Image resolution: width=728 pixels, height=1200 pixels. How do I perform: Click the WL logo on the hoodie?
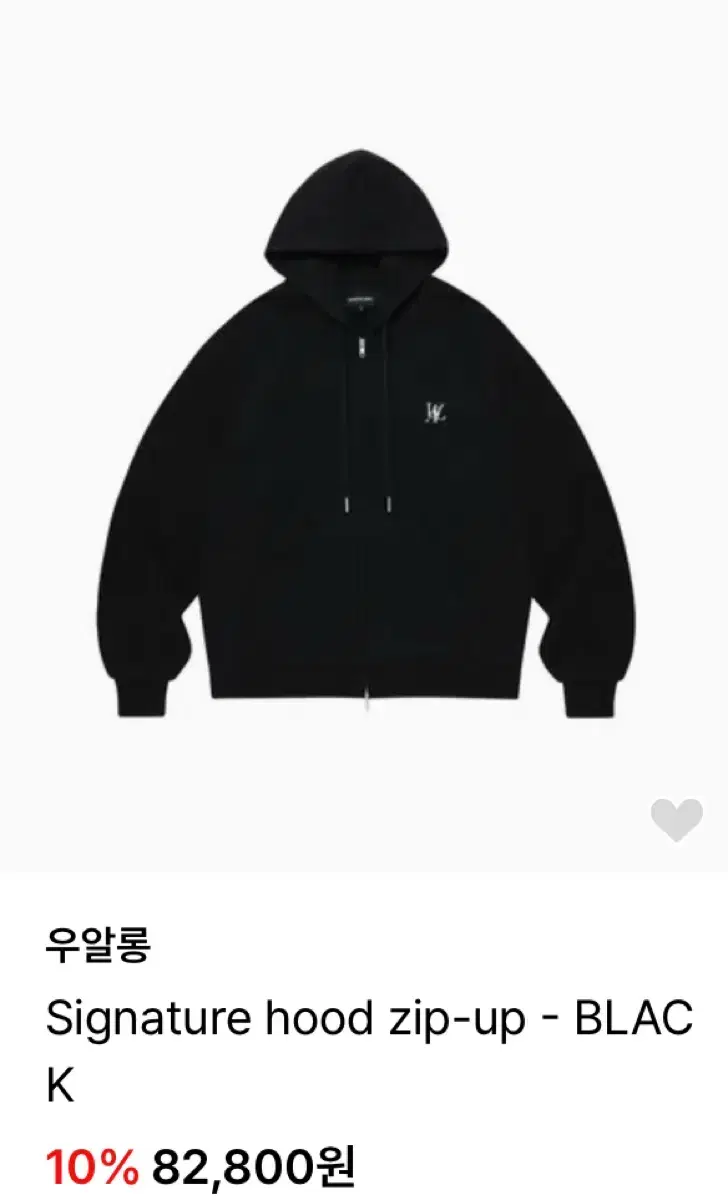click(x=438, y=412)
